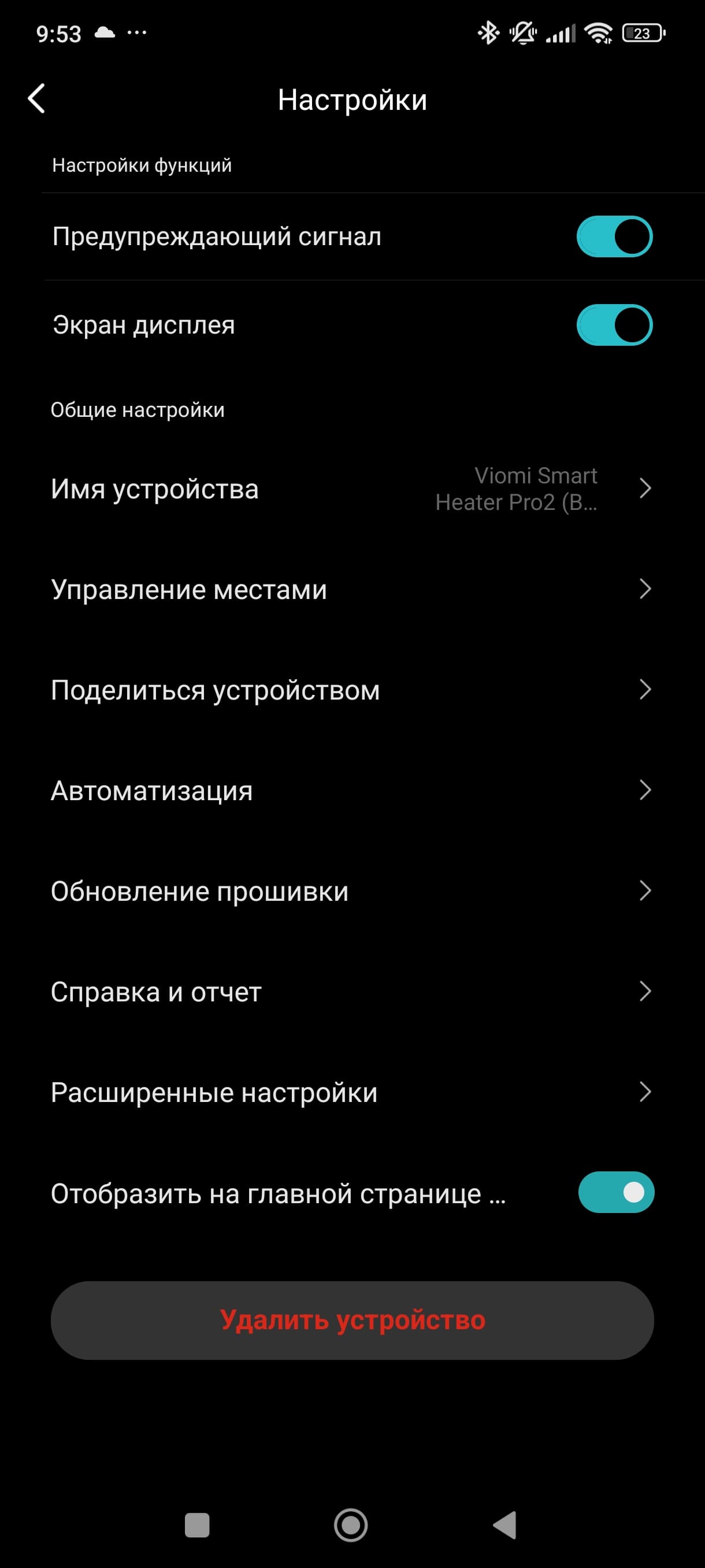
Task: Open Расширенные настройки
Action: coord(351,1092)
